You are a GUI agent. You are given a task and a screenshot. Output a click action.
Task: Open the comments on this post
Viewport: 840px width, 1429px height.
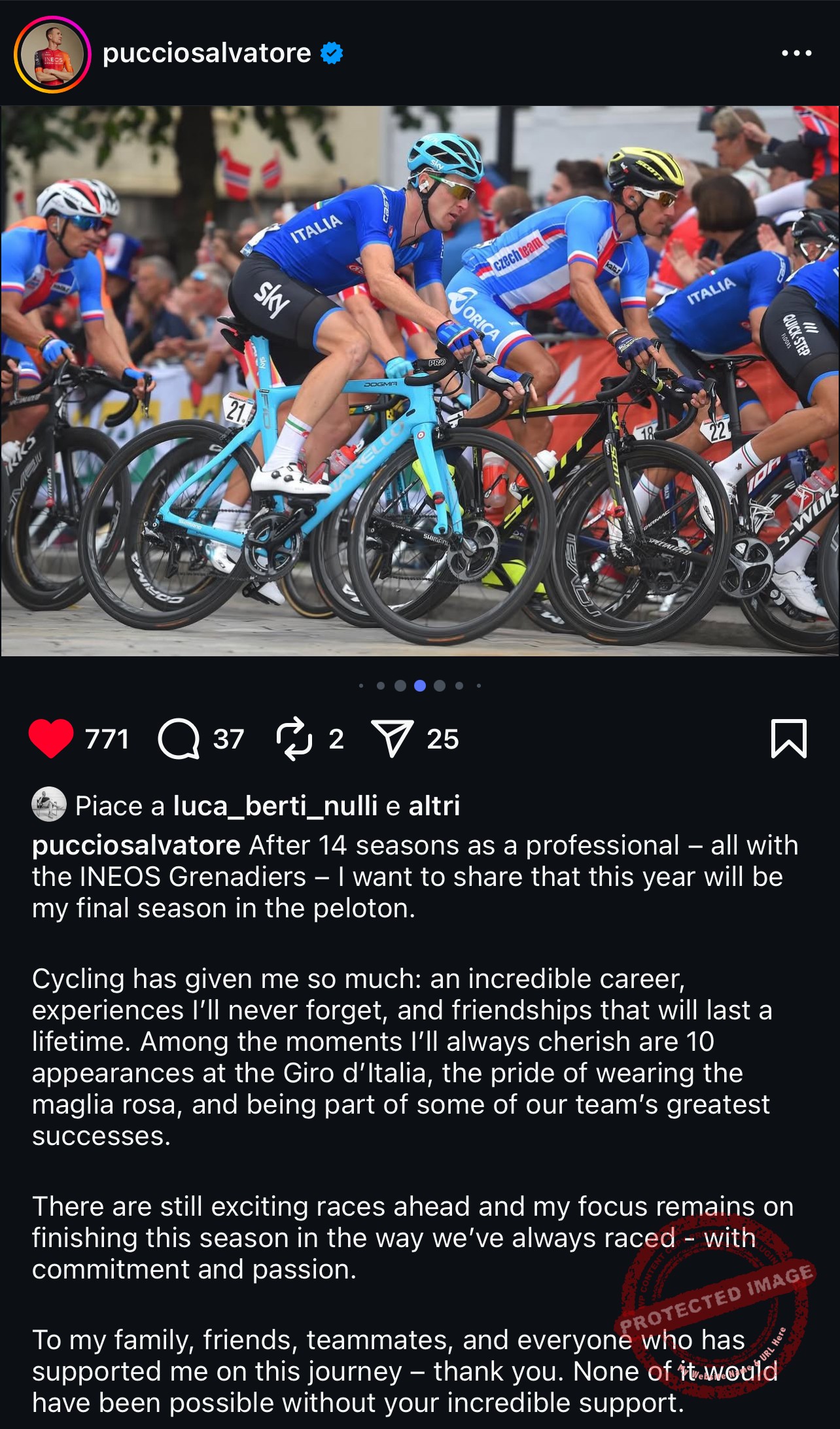point(179,739)
